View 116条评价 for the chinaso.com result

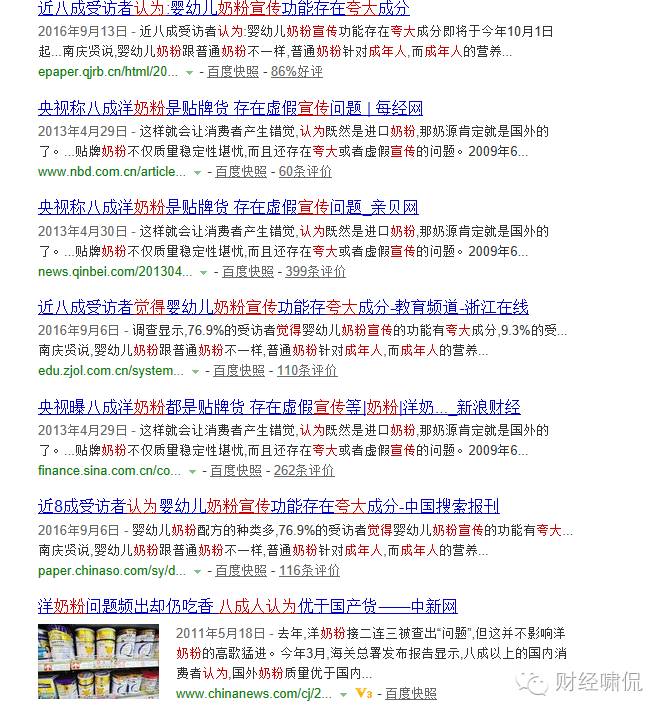point(309,571)
